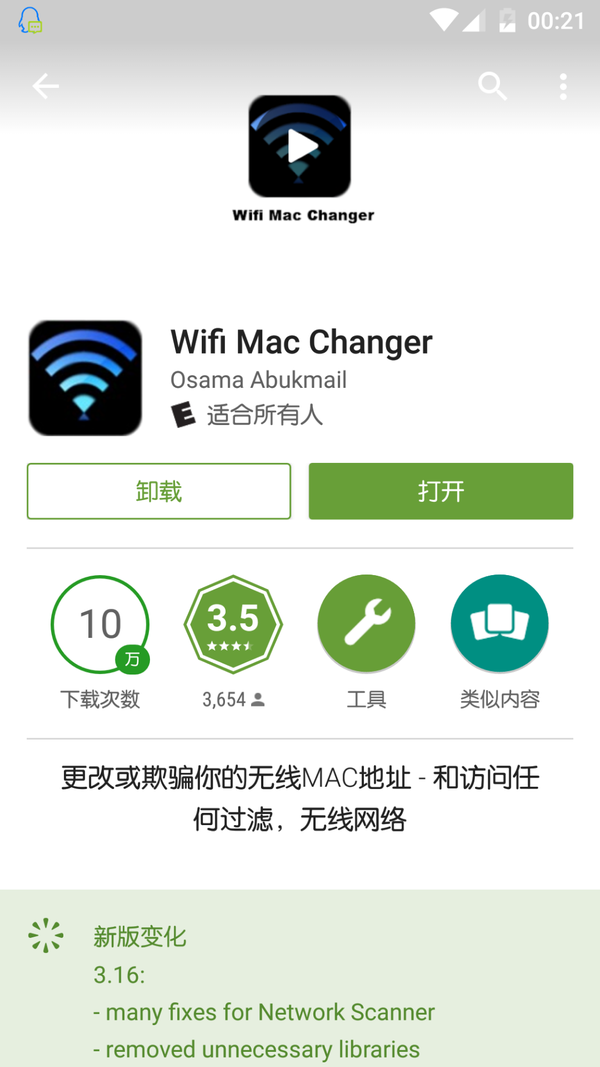Go back using the top-left arrow
This screenshot has width=600, height=1067.
coord(46,86)
